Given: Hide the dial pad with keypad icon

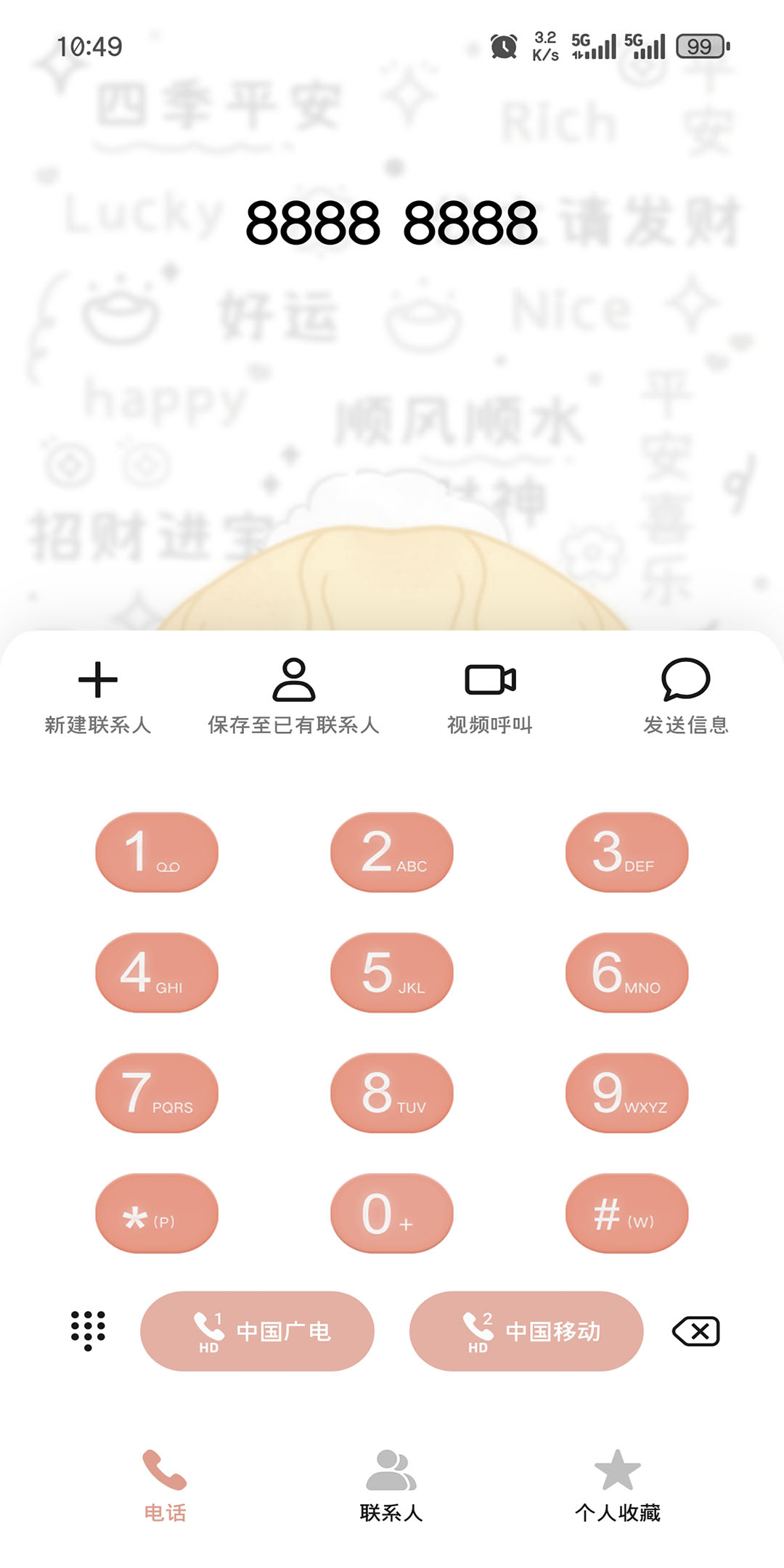Looking at the screenshot, I should 88,1331.
